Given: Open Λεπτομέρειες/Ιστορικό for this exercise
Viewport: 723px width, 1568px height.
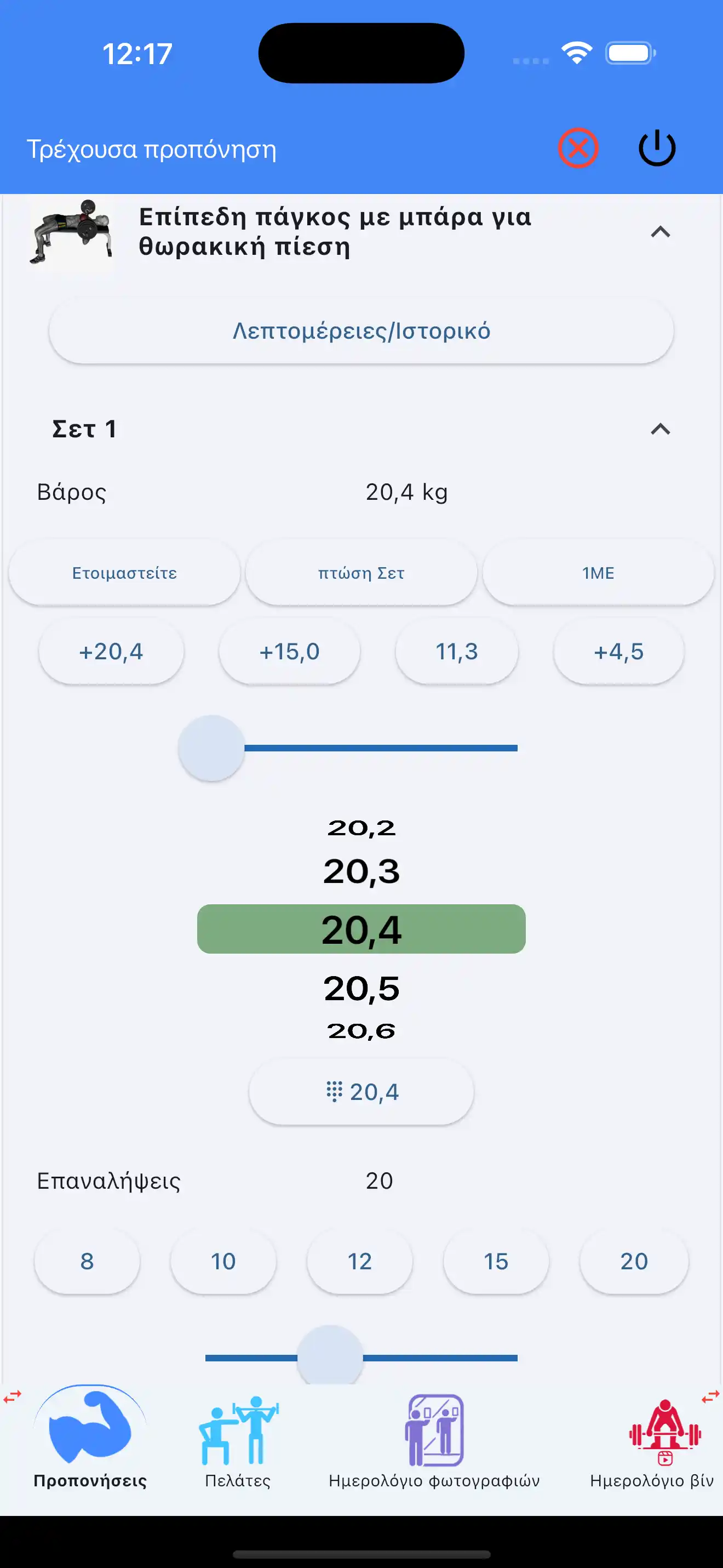Looking at the screenshot, I should click(361, 331).
